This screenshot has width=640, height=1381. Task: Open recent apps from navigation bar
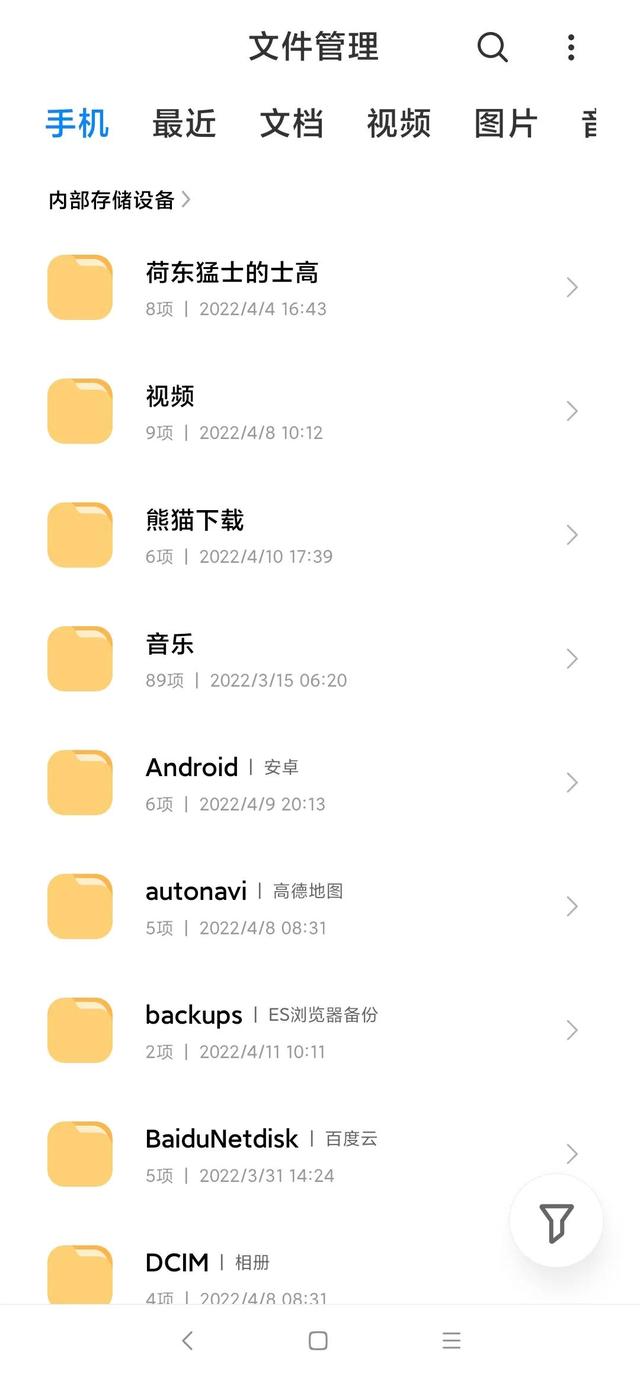point(452,1341)
